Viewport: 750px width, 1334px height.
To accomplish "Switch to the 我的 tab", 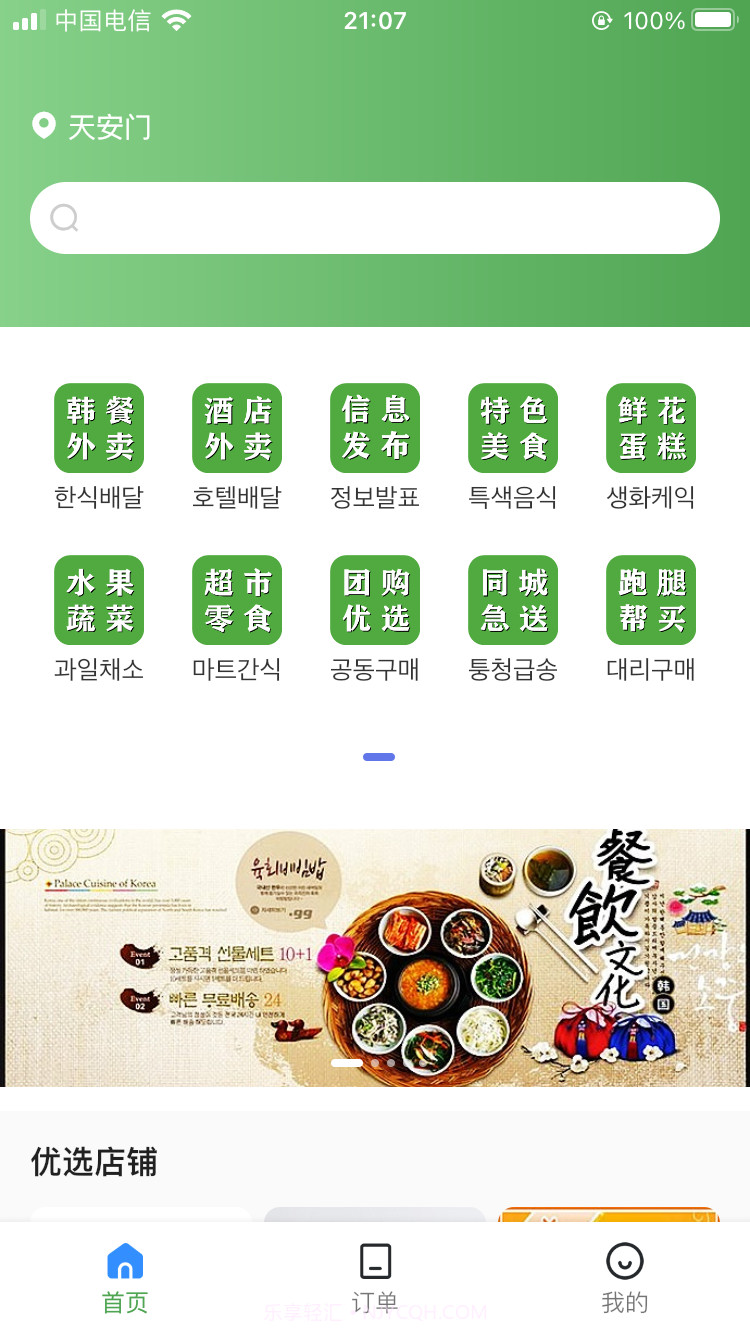I will pos(625,1278).
